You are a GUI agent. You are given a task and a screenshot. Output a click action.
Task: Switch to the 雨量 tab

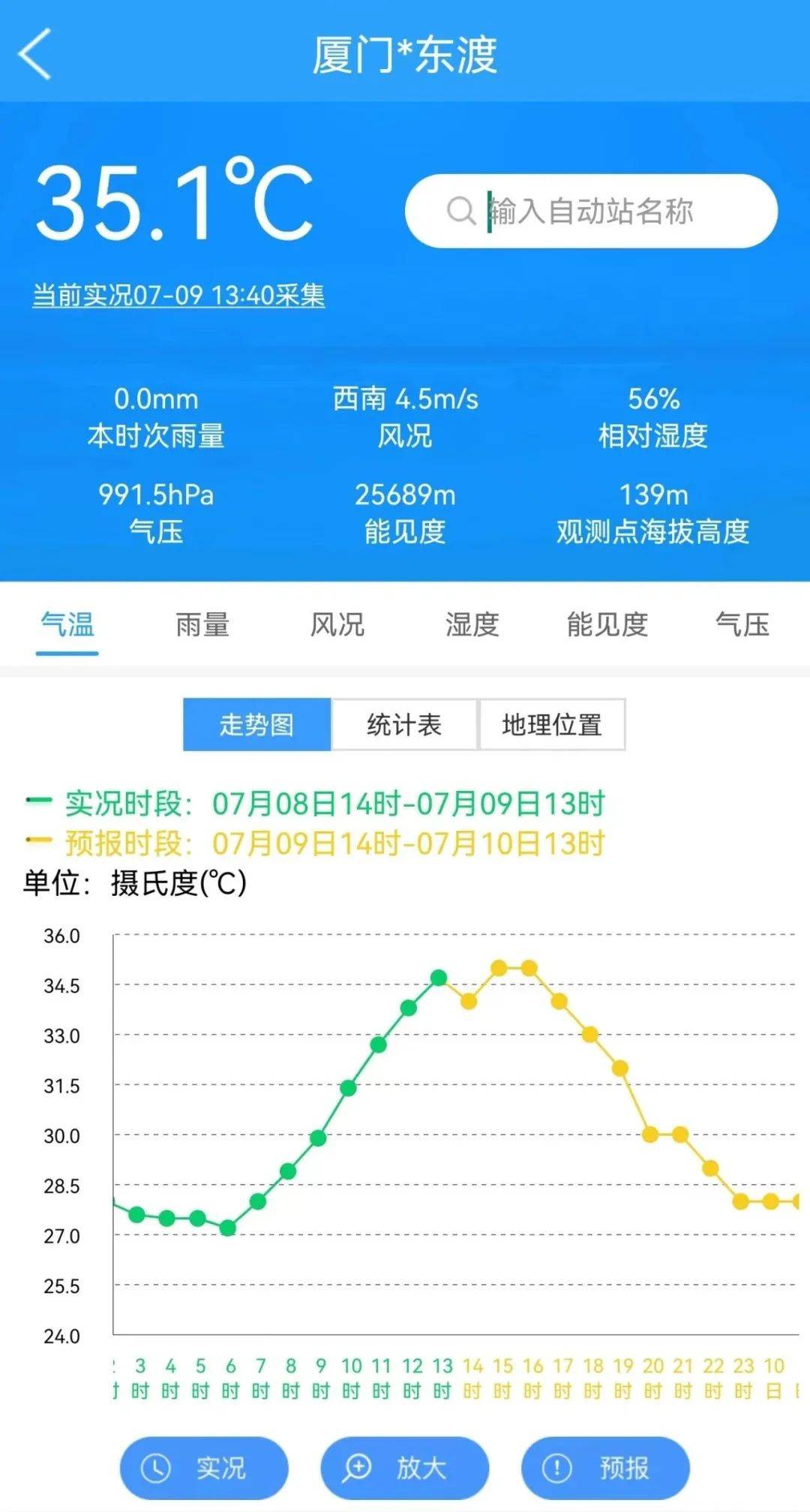coord(202,624)
